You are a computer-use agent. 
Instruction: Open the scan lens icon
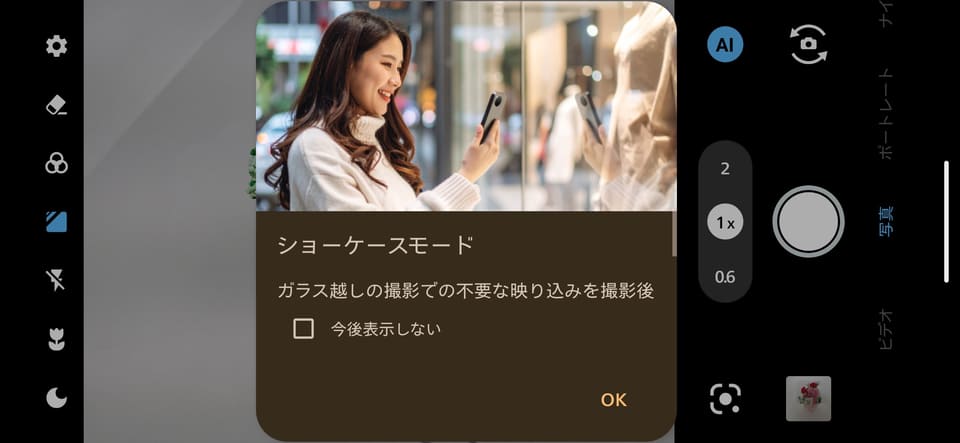tap(725, 398)
